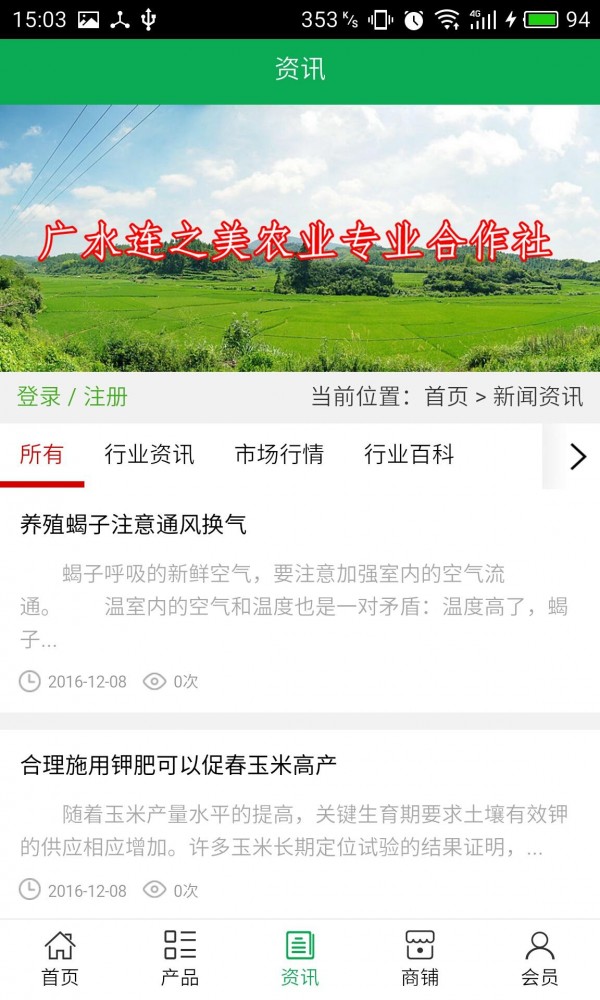
Task: Open the article 养殖蝎子注意通风换气
Action: [x=133, y=524]
